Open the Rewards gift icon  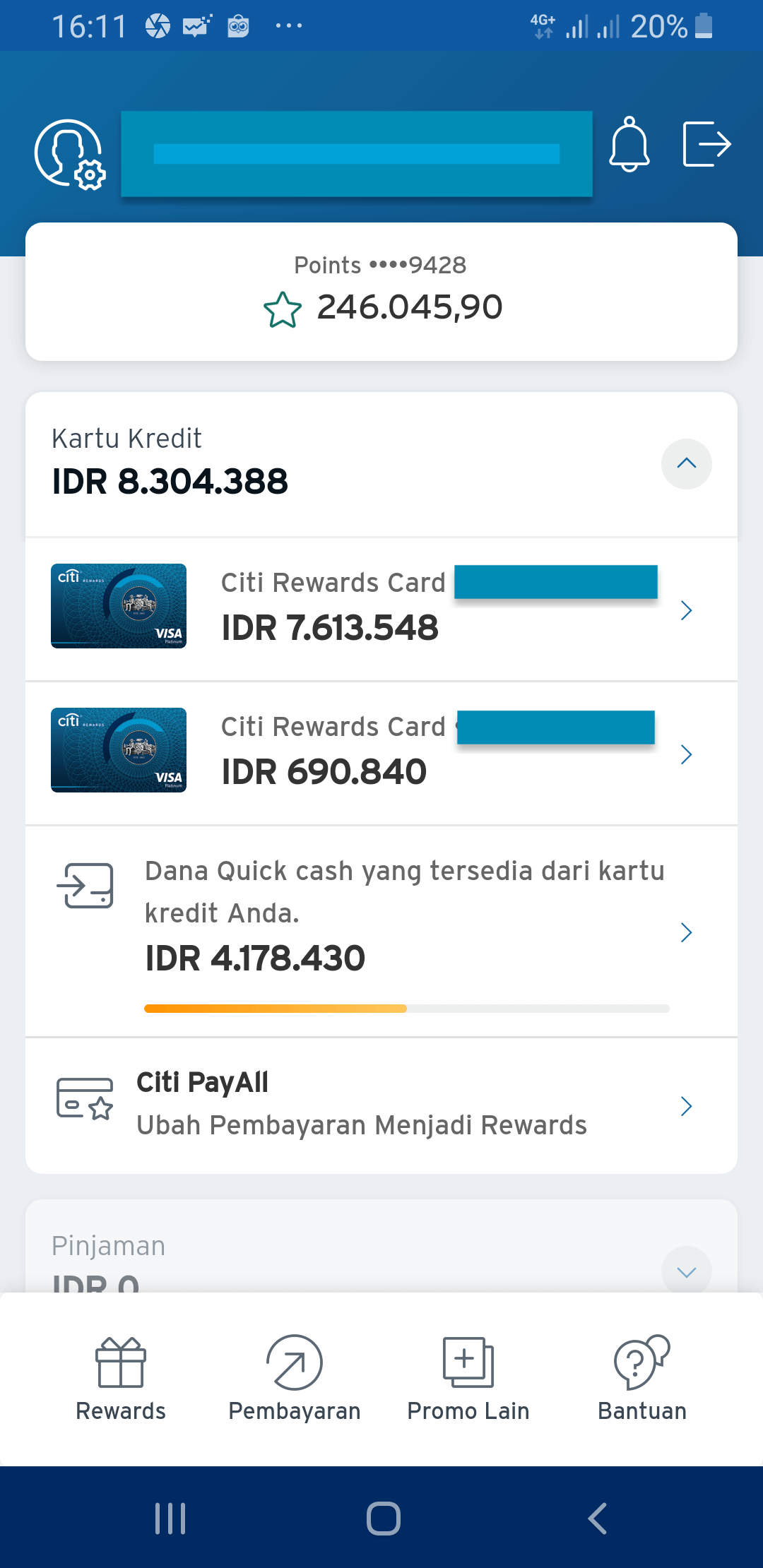[120, 1362]
